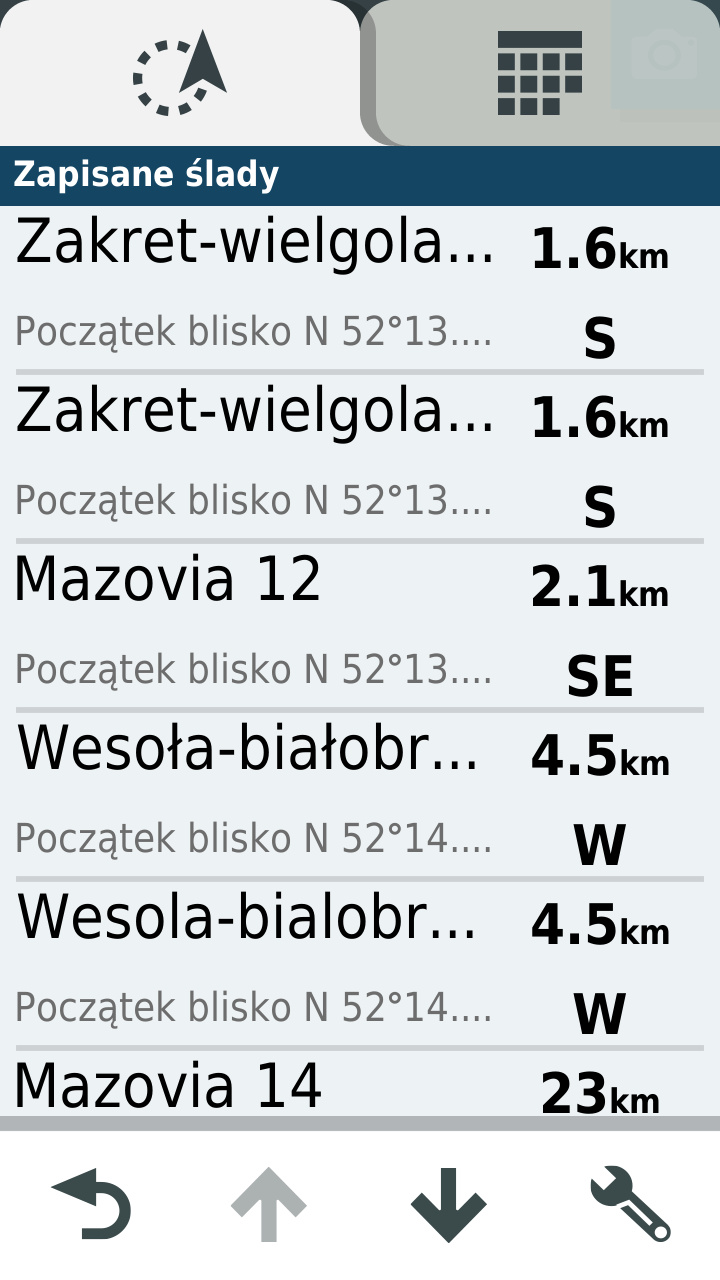Go back with the return arrow
720x1280 pixels.
[x=92, y=1203]
